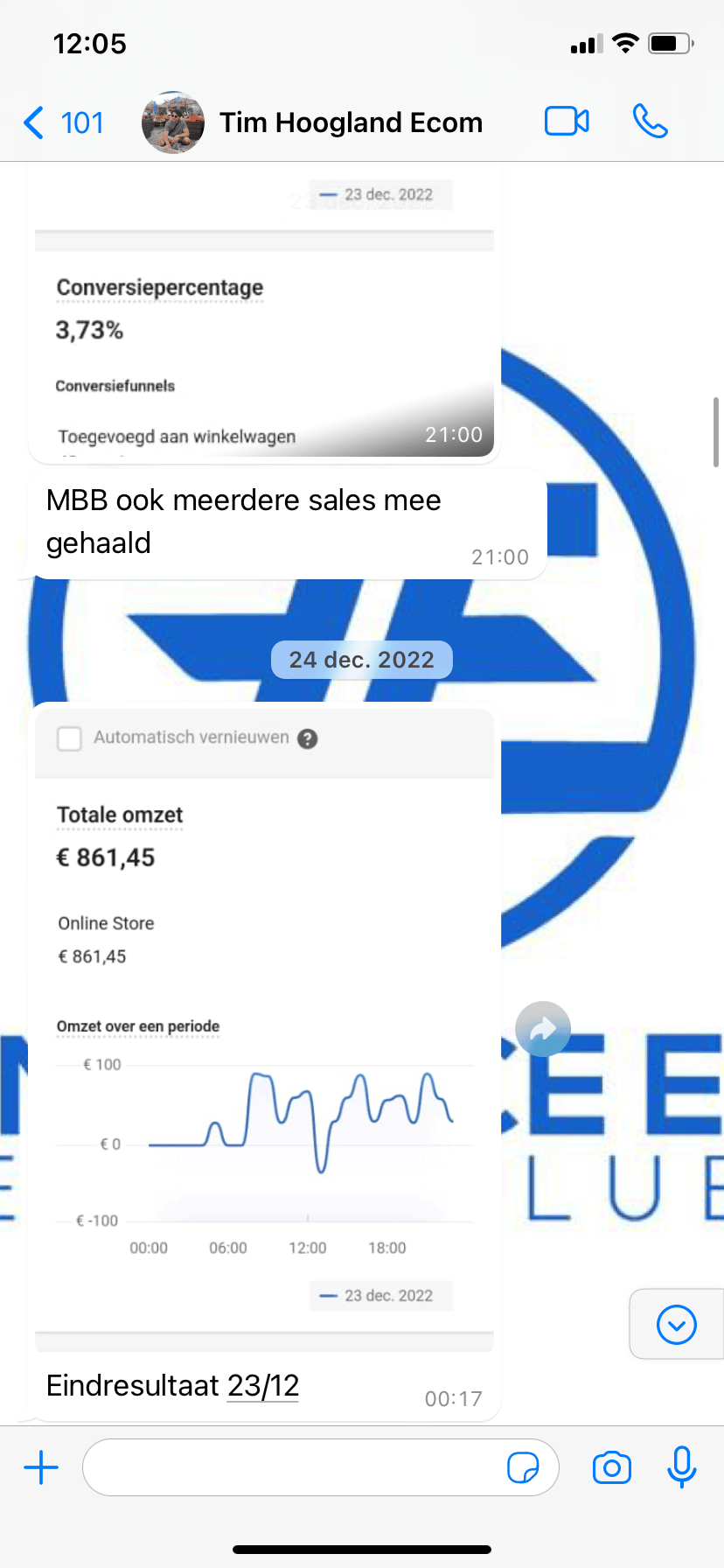Go back to the chat list
Screen dimensions: 724x1568
(63, 123)
